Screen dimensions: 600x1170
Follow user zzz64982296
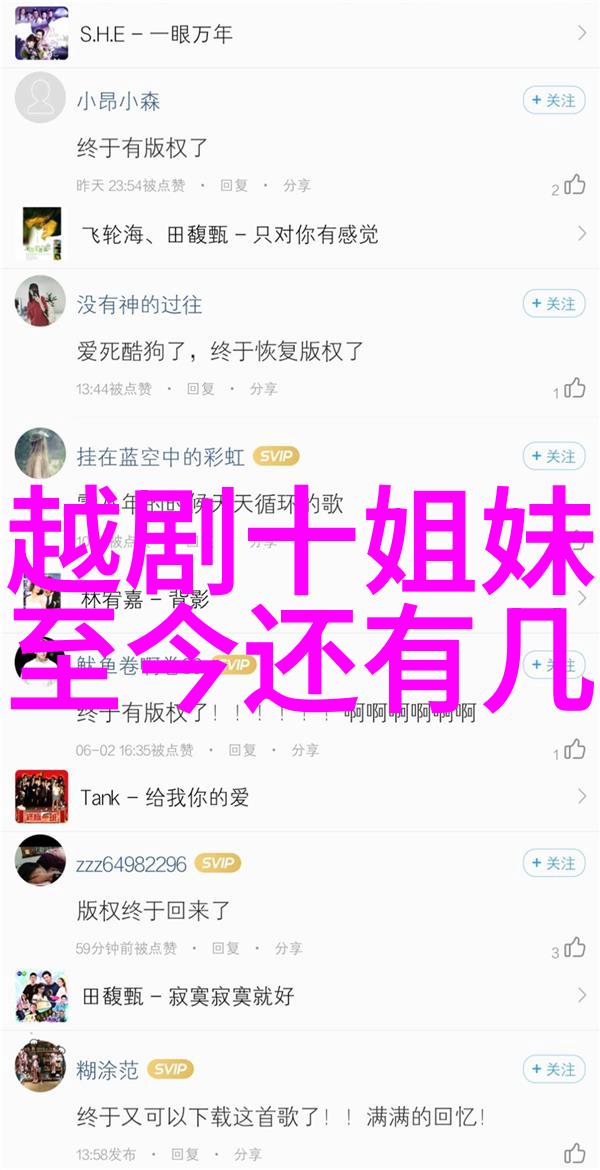pyautogui.click(x=553, y=863)
